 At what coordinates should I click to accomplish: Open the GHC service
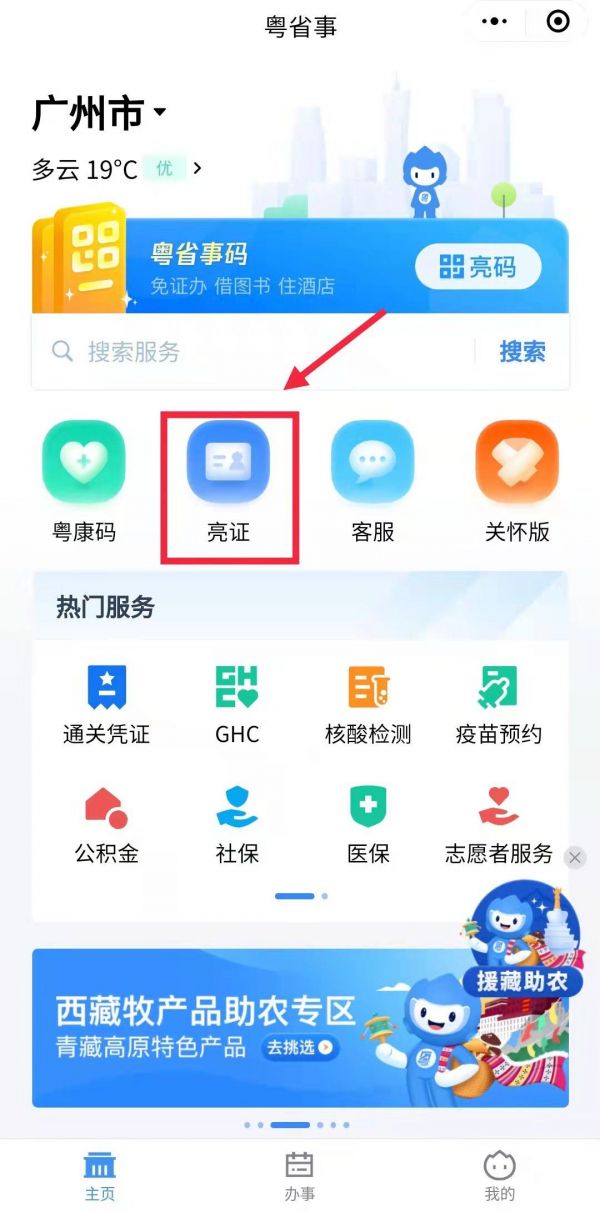[x=237, y=705]
